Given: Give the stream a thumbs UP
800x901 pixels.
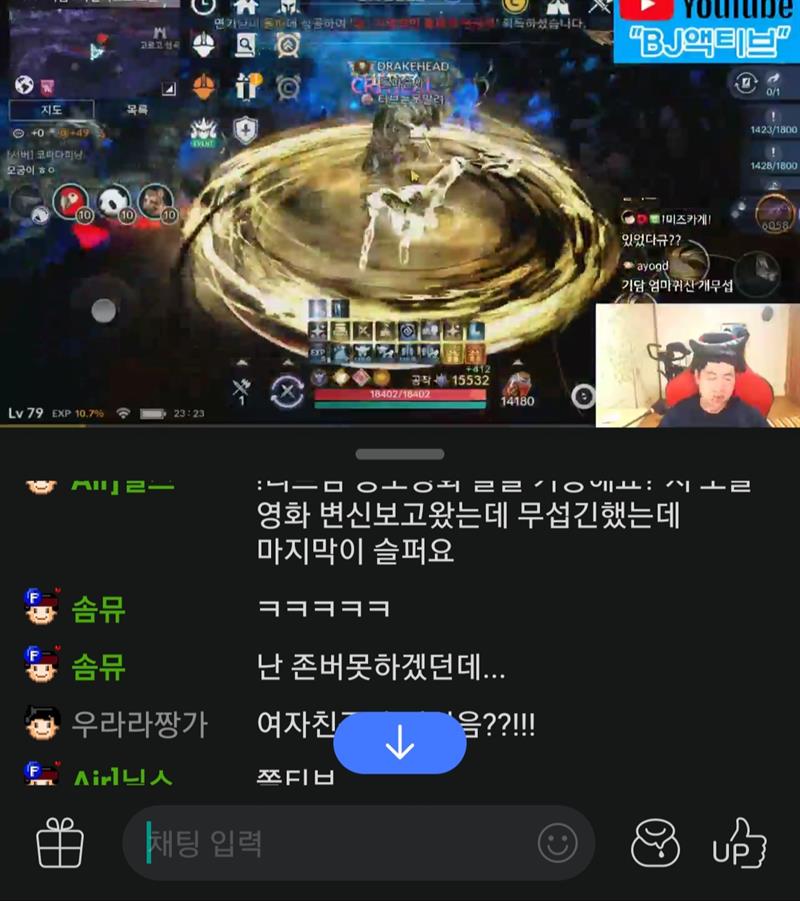Looking at the screenshot, I should tap(738, 843).
